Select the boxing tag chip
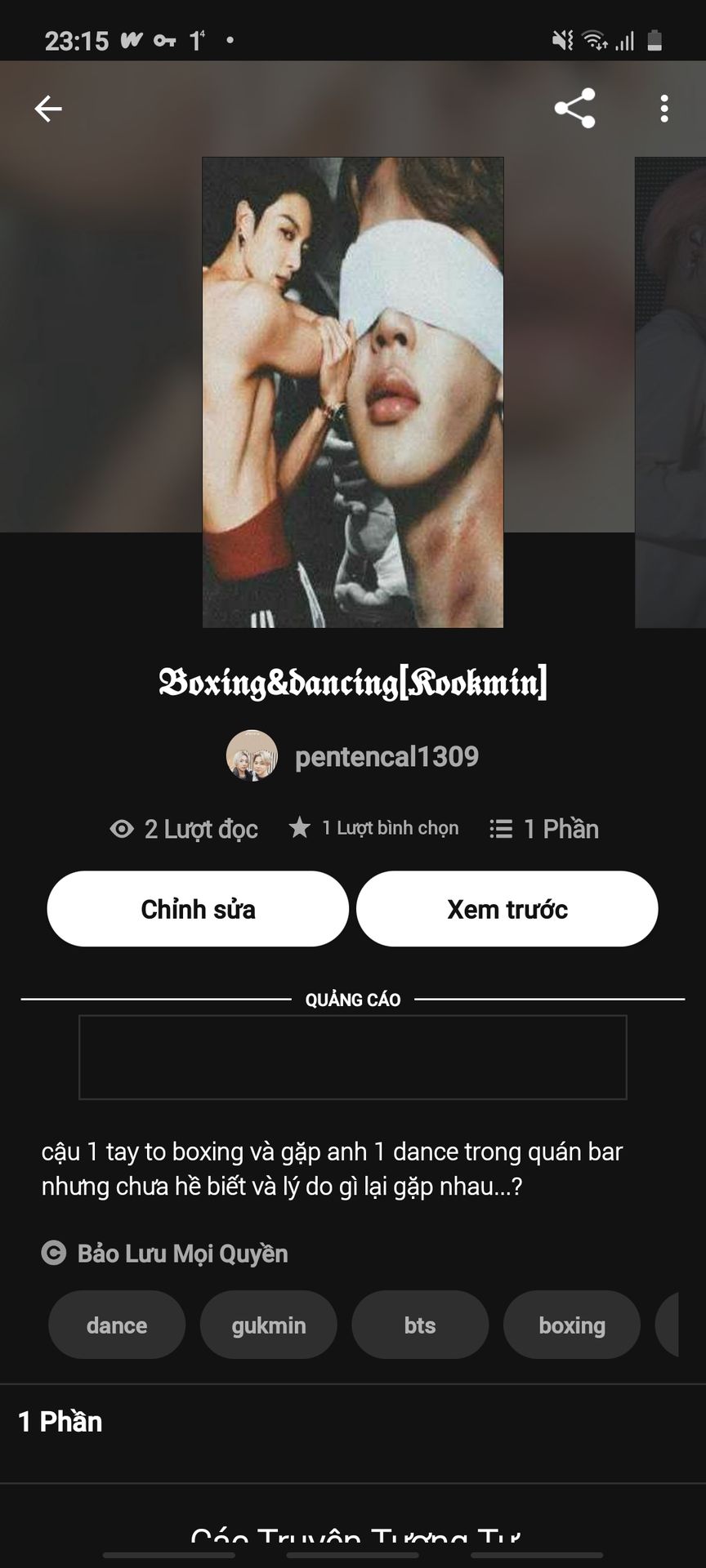The height and width of the screenshot is (1568, 706). (x=571, y=1325)
